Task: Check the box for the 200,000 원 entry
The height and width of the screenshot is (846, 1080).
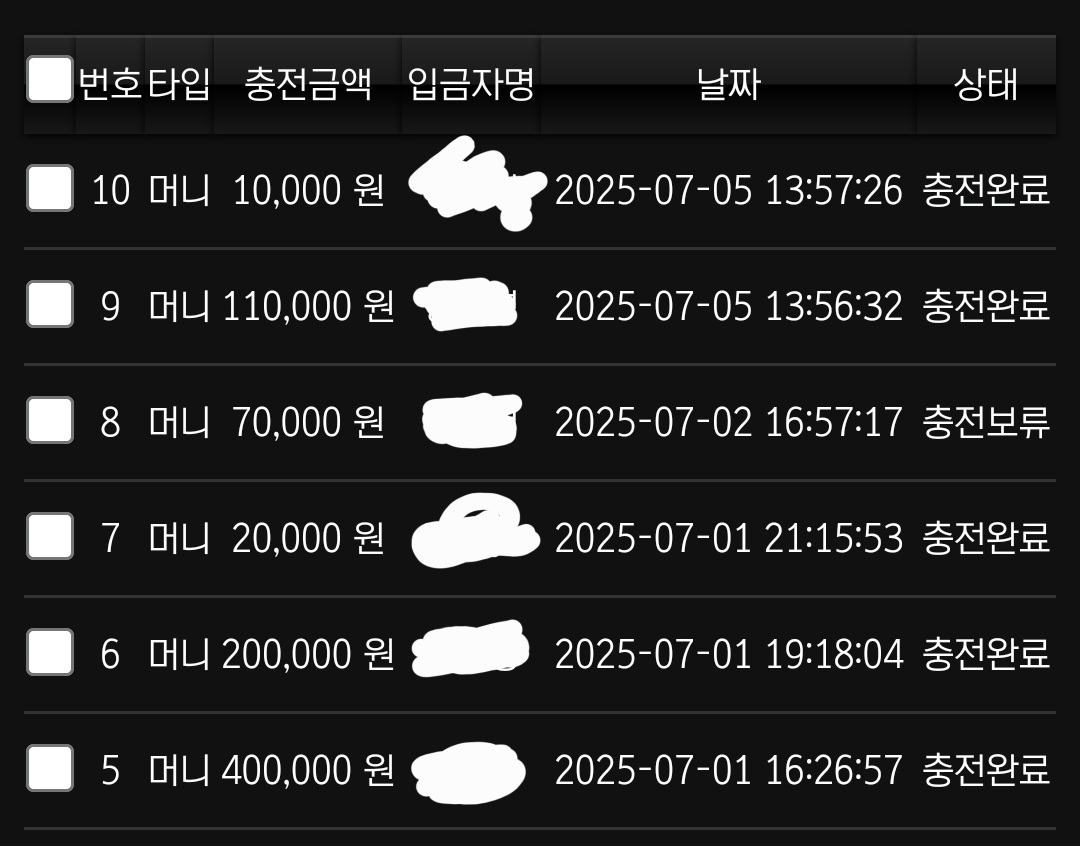Action: pyautogui.click(x=50, y=652)
